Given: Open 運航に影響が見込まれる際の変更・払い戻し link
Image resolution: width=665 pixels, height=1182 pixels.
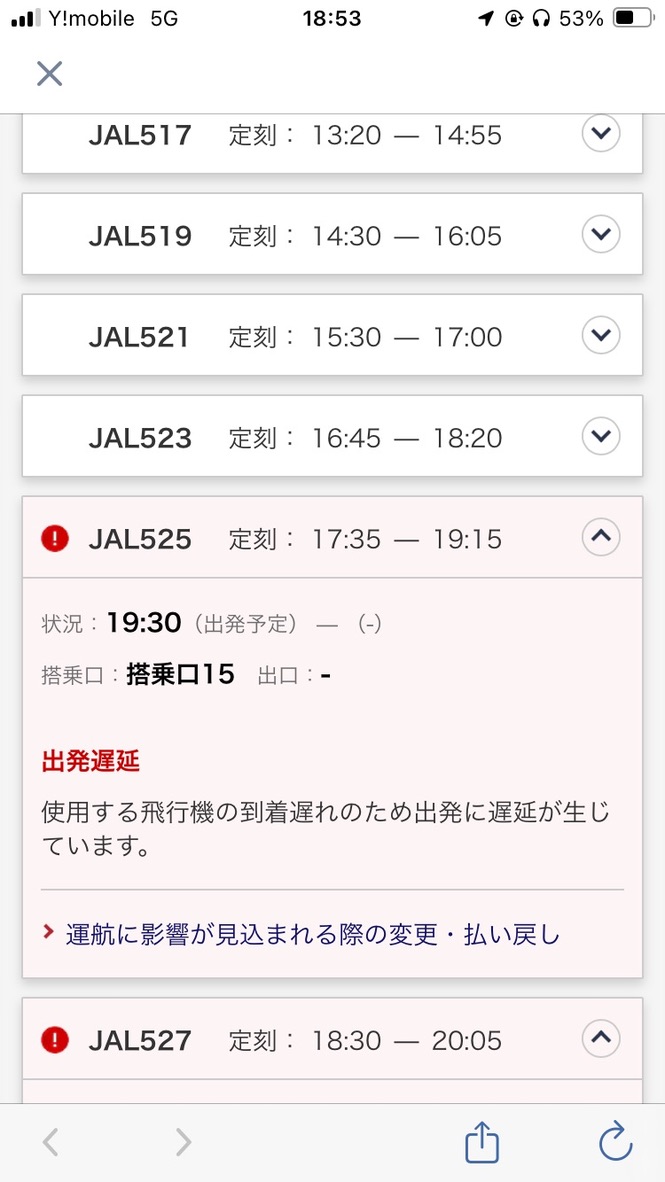Looking at the screenshot, I should click(x=312, y=934).
